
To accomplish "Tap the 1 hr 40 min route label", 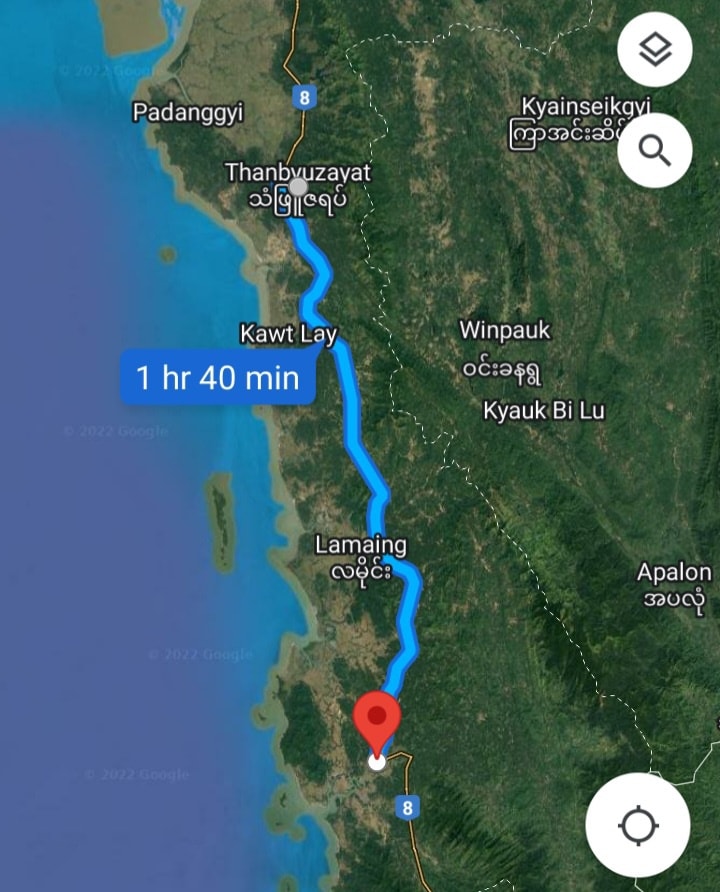I will click(218, 377).
